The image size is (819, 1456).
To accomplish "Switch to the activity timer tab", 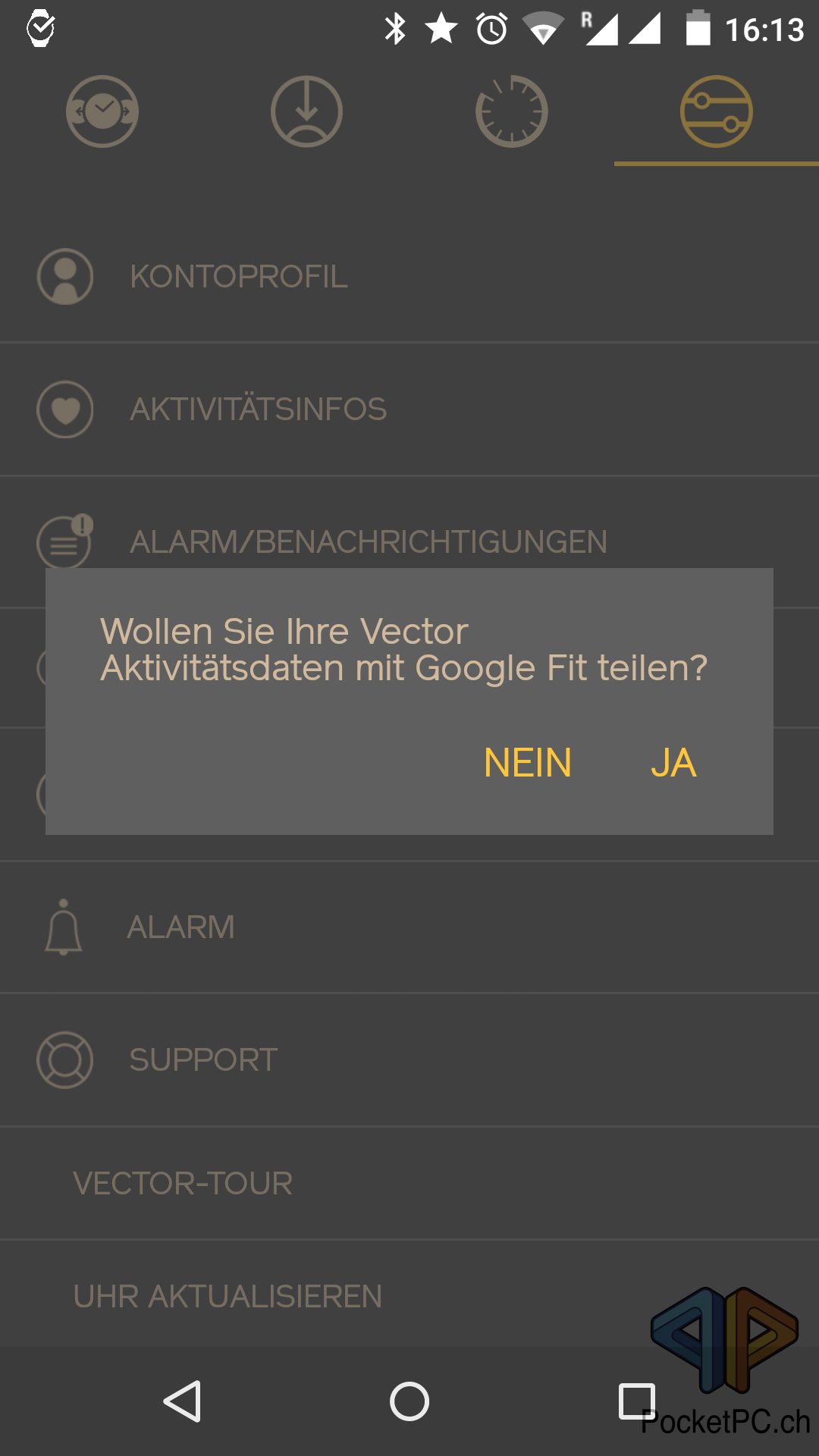I will (512, 111).
